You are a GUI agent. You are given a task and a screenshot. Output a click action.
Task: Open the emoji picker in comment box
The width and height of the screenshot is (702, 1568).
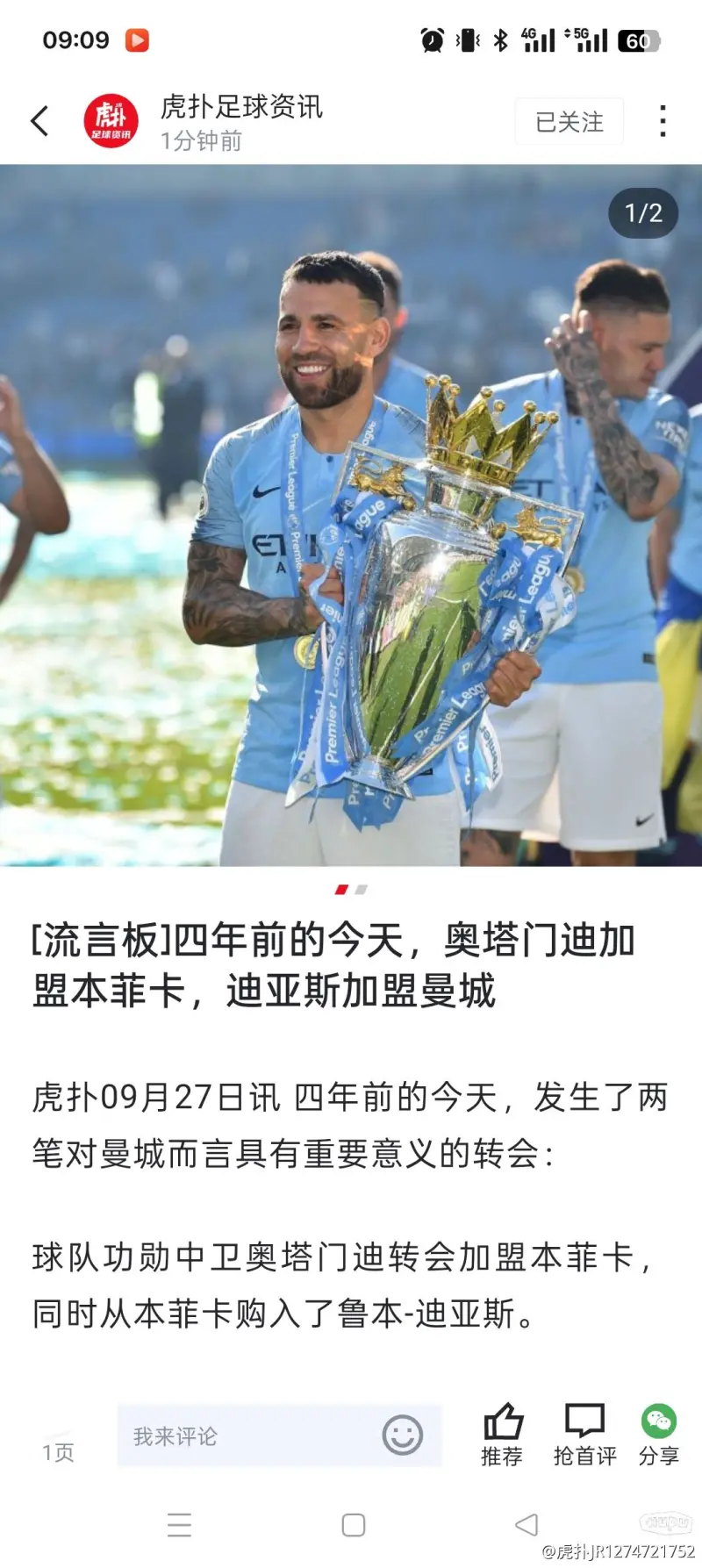tap(402, 1436)
